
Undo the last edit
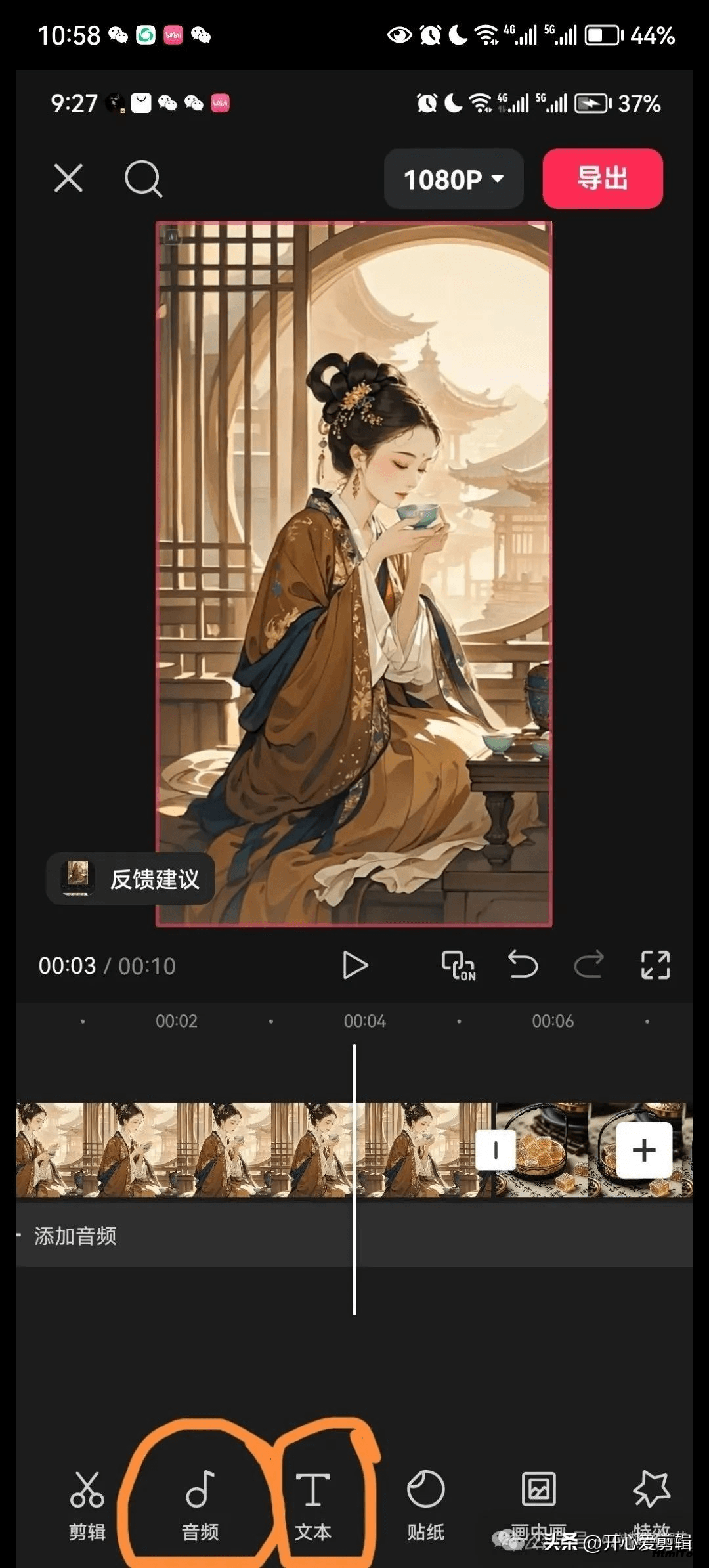523,965
